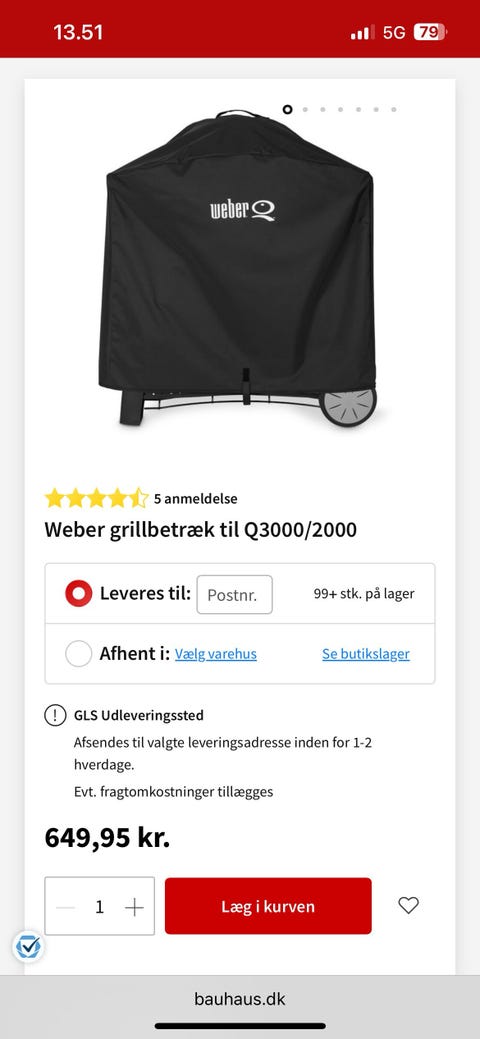
Task: Increase quantity with the plus button
Action: pos(134,906)
